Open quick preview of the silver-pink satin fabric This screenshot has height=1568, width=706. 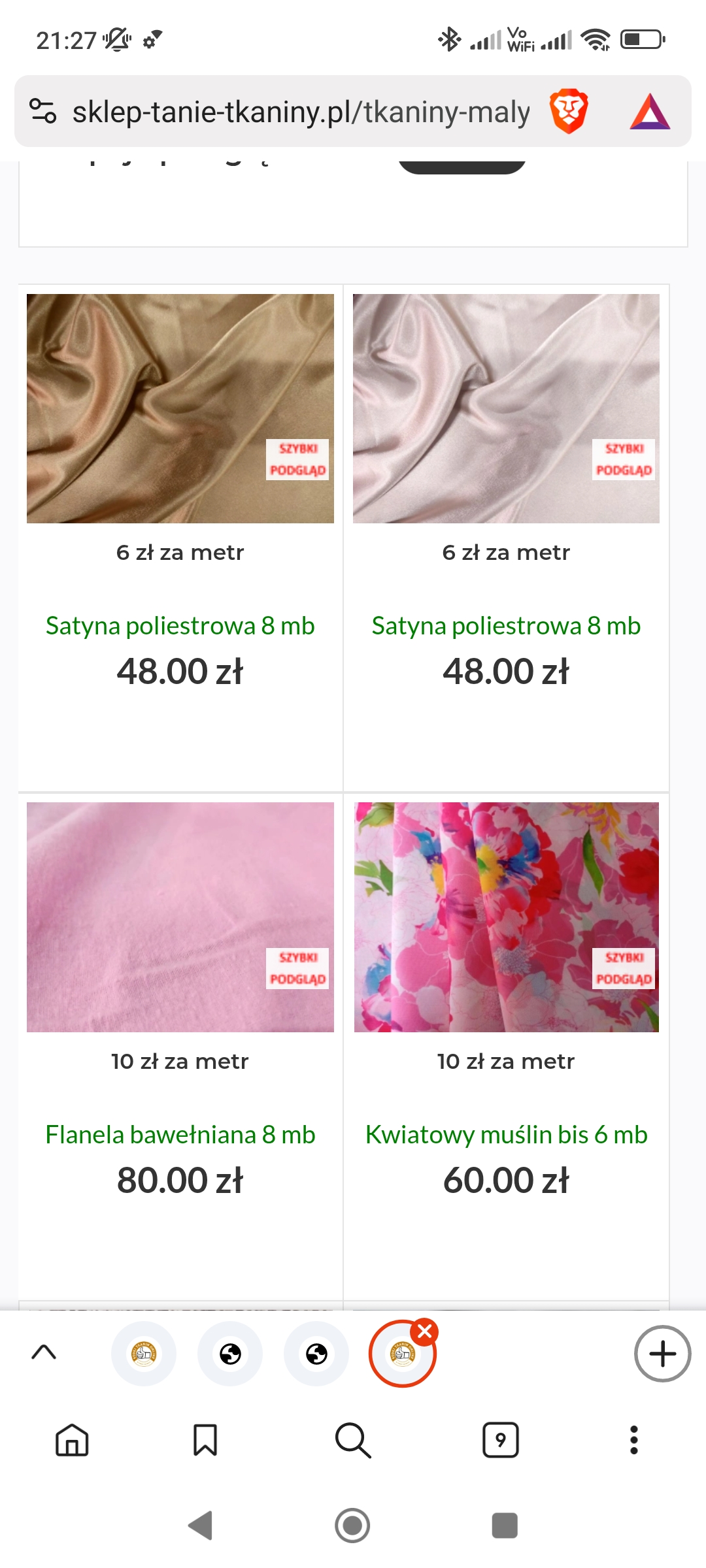(624, 459)
